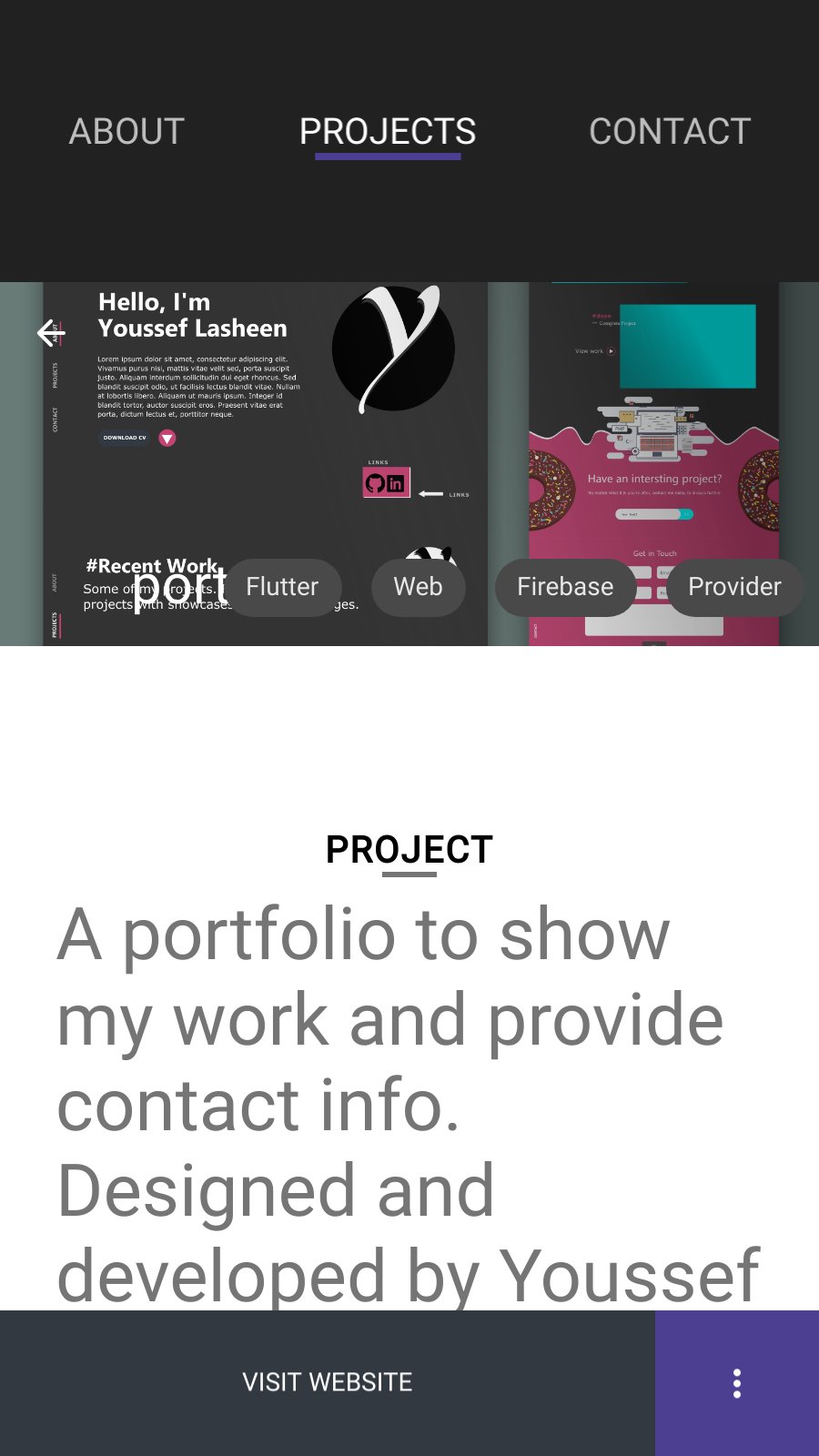Select the PROJECTS tab
The width and height of the screenshot is (819, 1456).
pyautogui.click(x=389, y=132)
